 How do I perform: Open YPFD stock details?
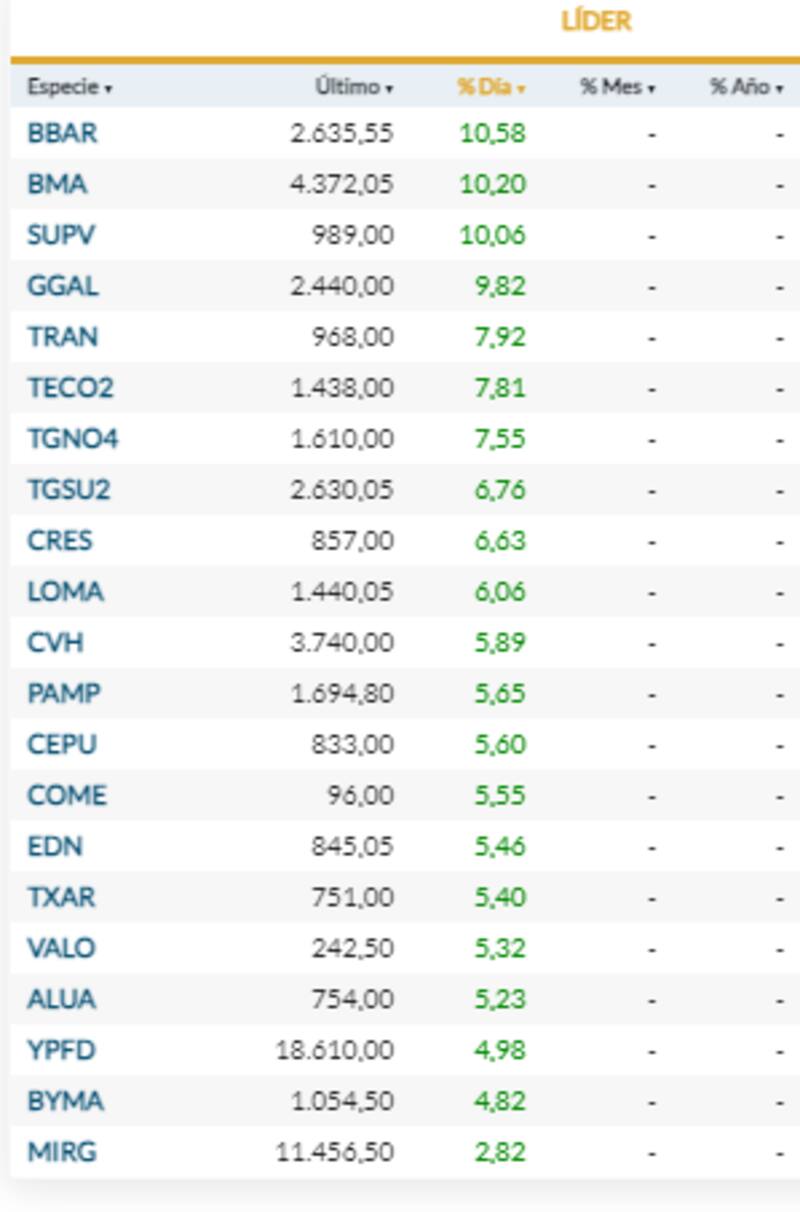61,1050
